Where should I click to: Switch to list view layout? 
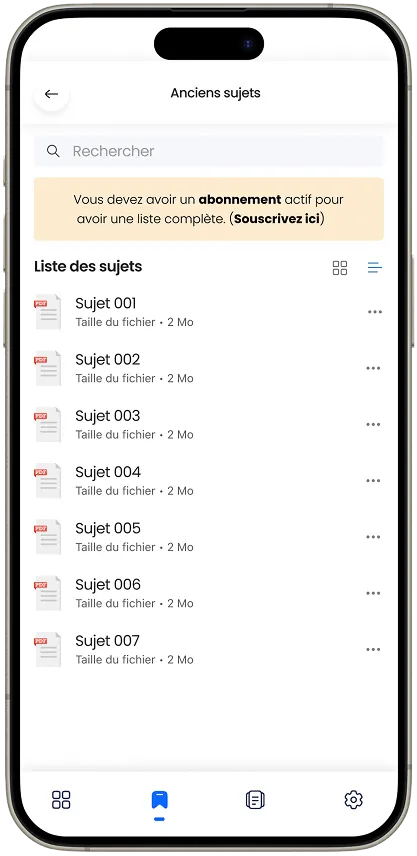(374, 268)
